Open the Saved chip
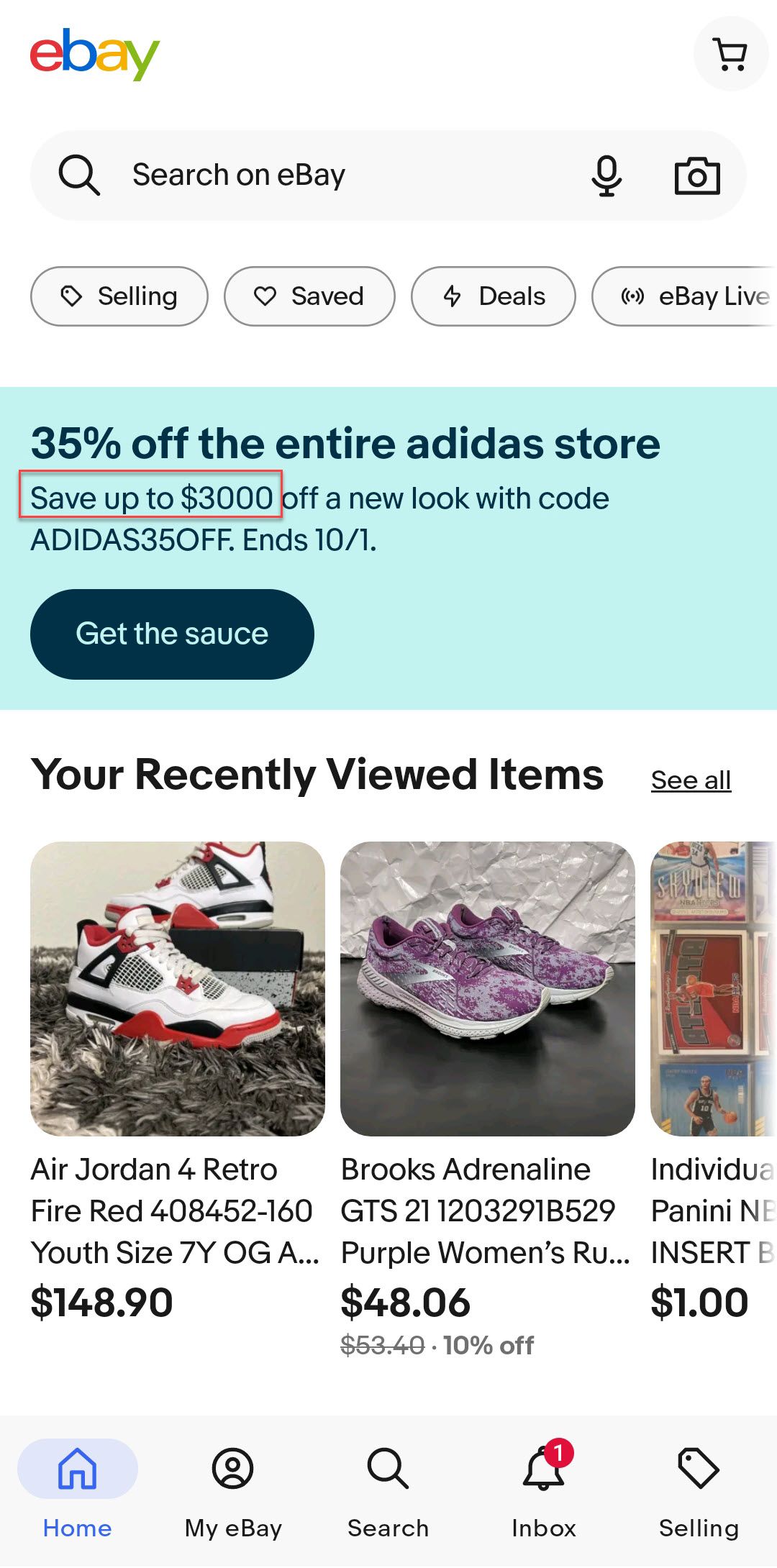This screenshot has height=1568, width=777. (x=309, y=296)
